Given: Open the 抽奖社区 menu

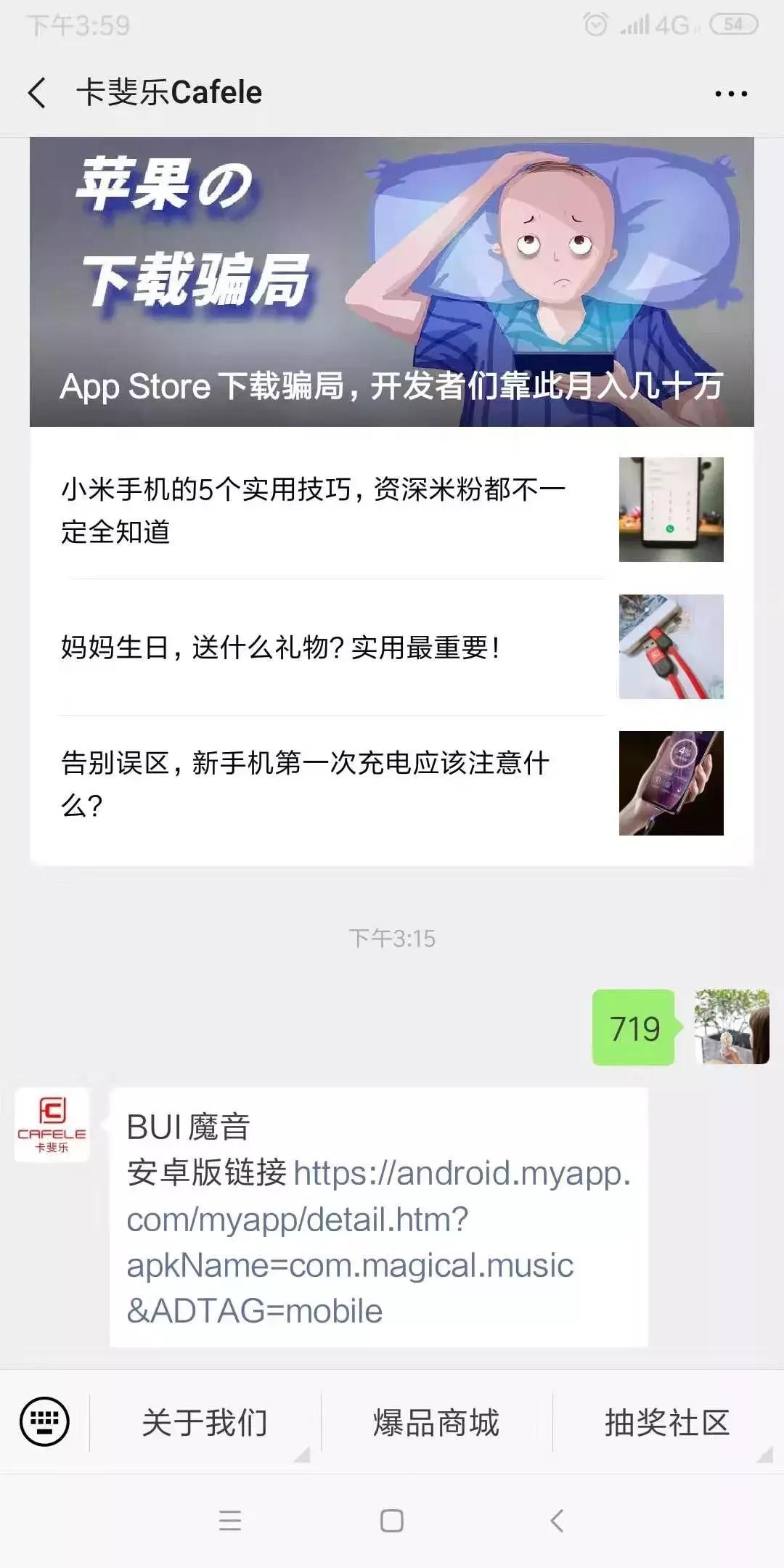Looking at the screenshot, I should pos(669,1421).
